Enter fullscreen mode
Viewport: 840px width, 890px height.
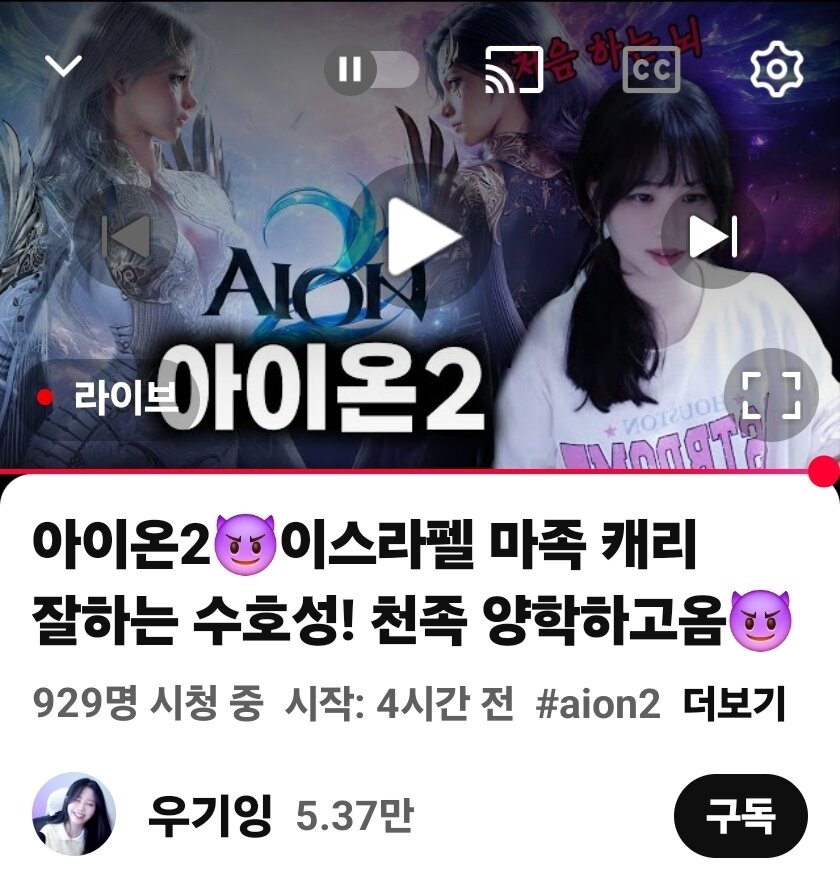coord(771,397)
